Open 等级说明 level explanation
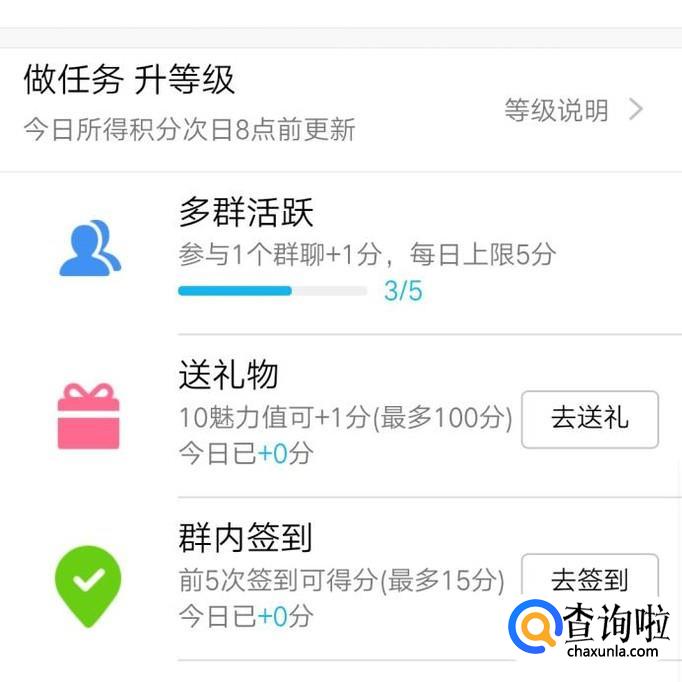 [572, 111]
